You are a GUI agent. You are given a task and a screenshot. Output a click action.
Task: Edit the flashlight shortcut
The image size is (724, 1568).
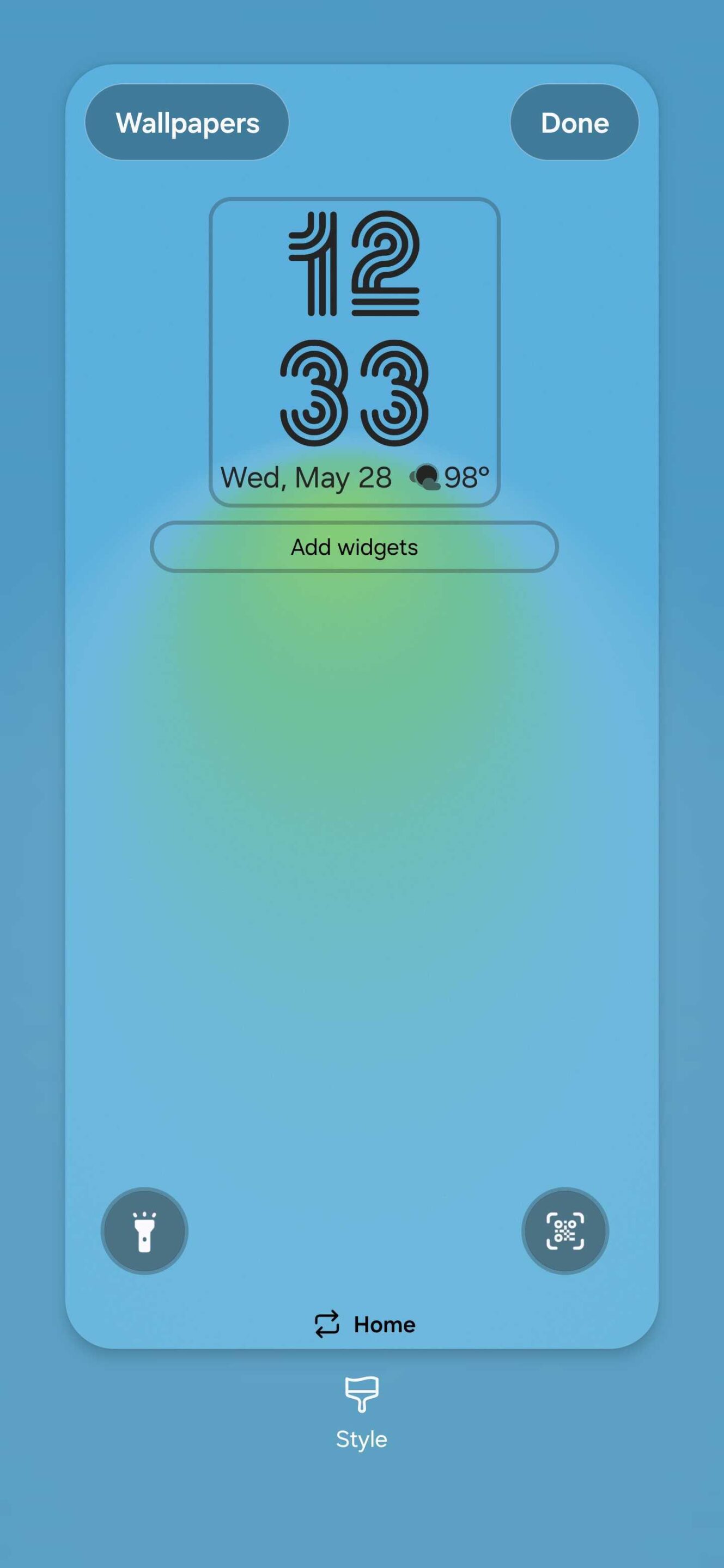tap(144, 1231)
